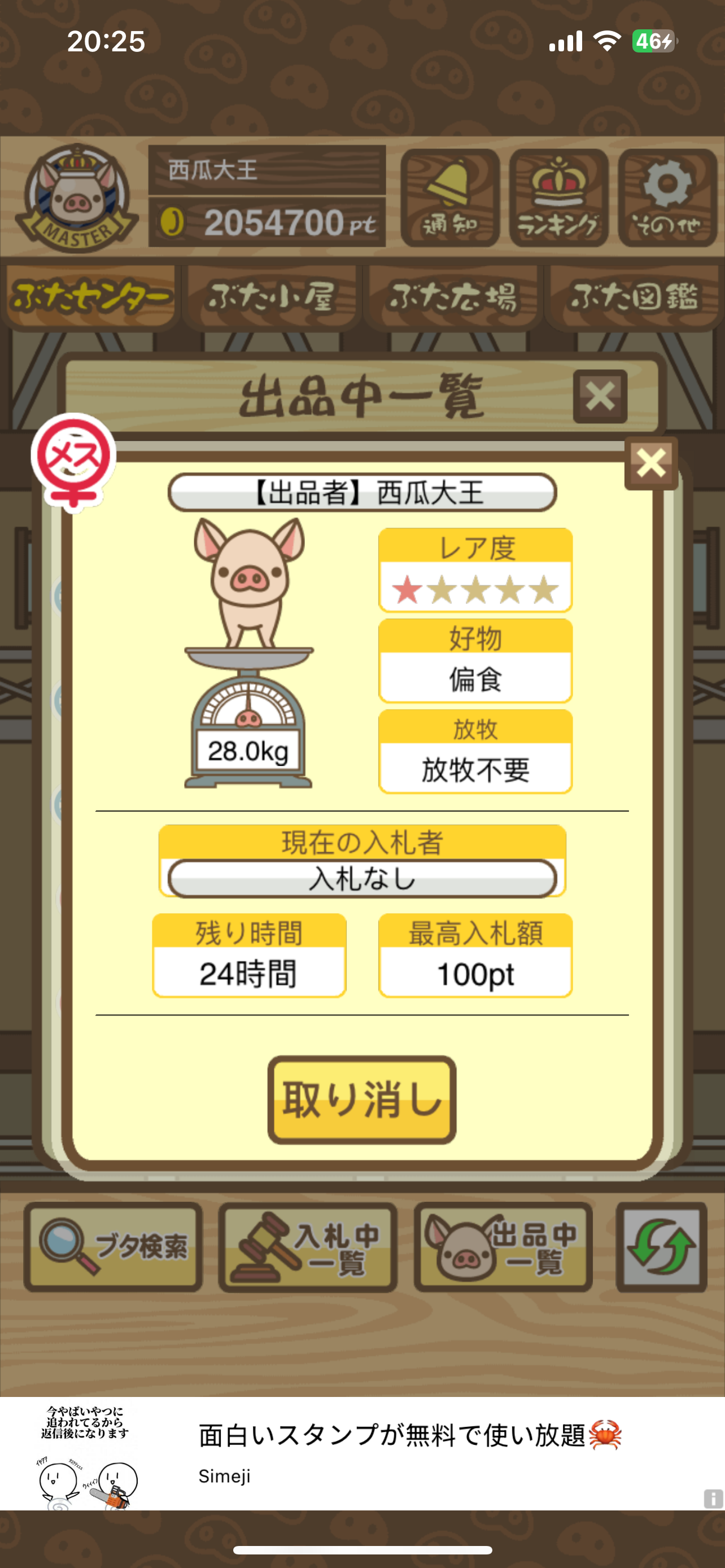Open the ランキング crown button
The height and width of the screenshot is (1568, 725).
[x=558, y=198]
